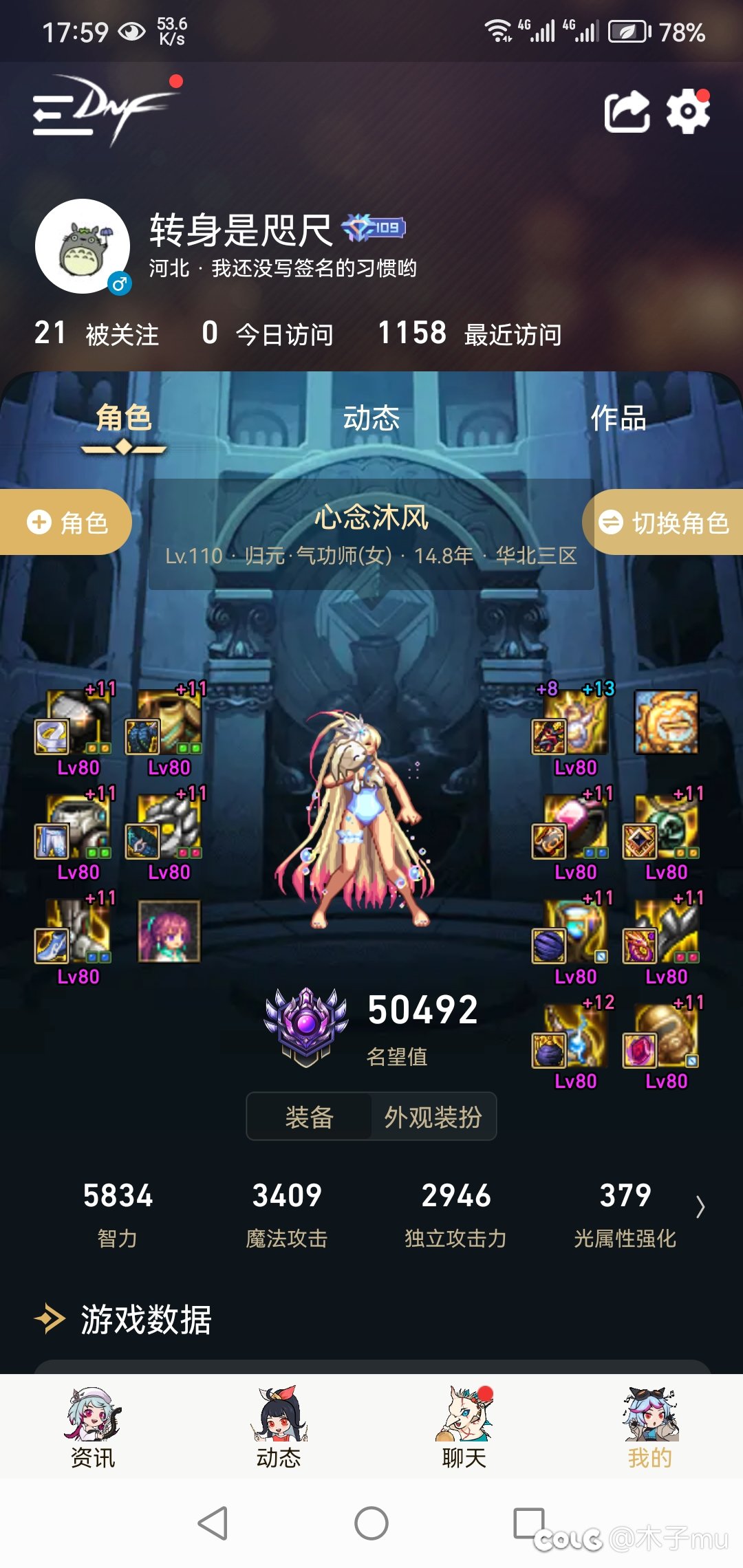Open the pink-haired pet slot
This screenshot has width=743, height=1568.
click(x=169, y=931)
